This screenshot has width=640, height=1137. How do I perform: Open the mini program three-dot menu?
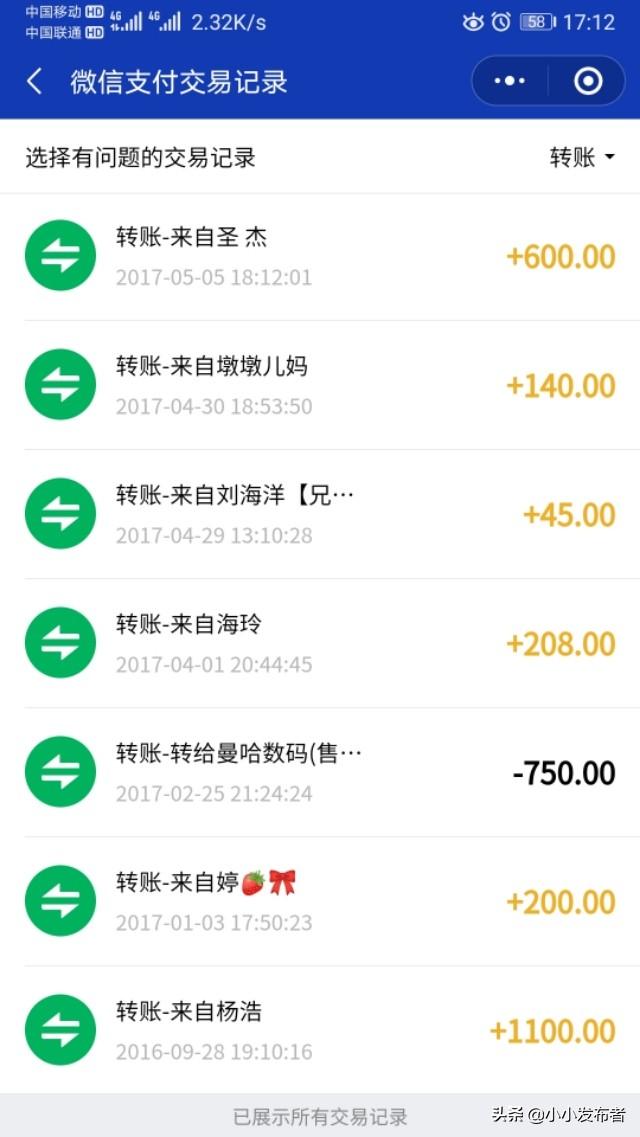pyautogui.click(x=510, y=81)
